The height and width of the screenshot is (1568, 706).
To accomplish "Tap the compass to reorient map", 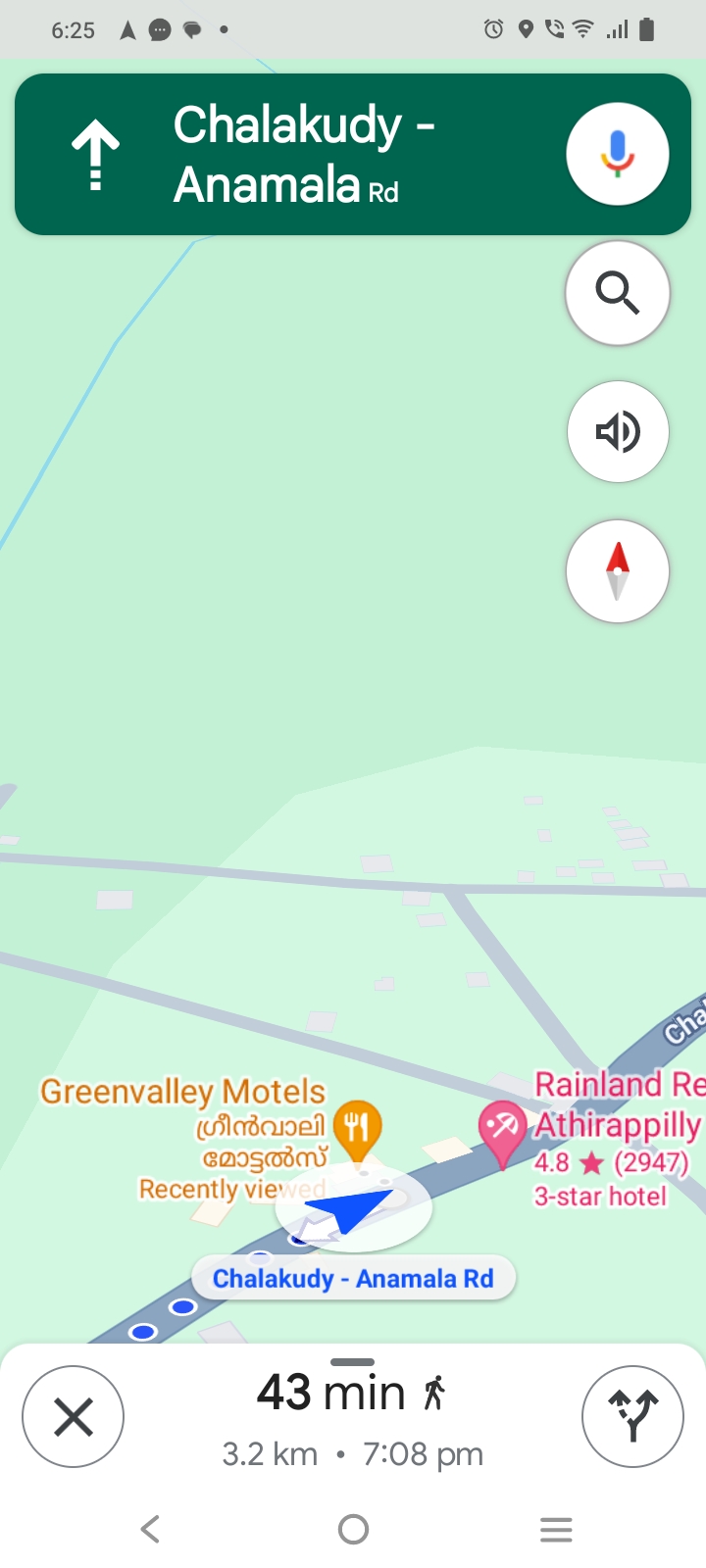I will [x=618, y=570].
